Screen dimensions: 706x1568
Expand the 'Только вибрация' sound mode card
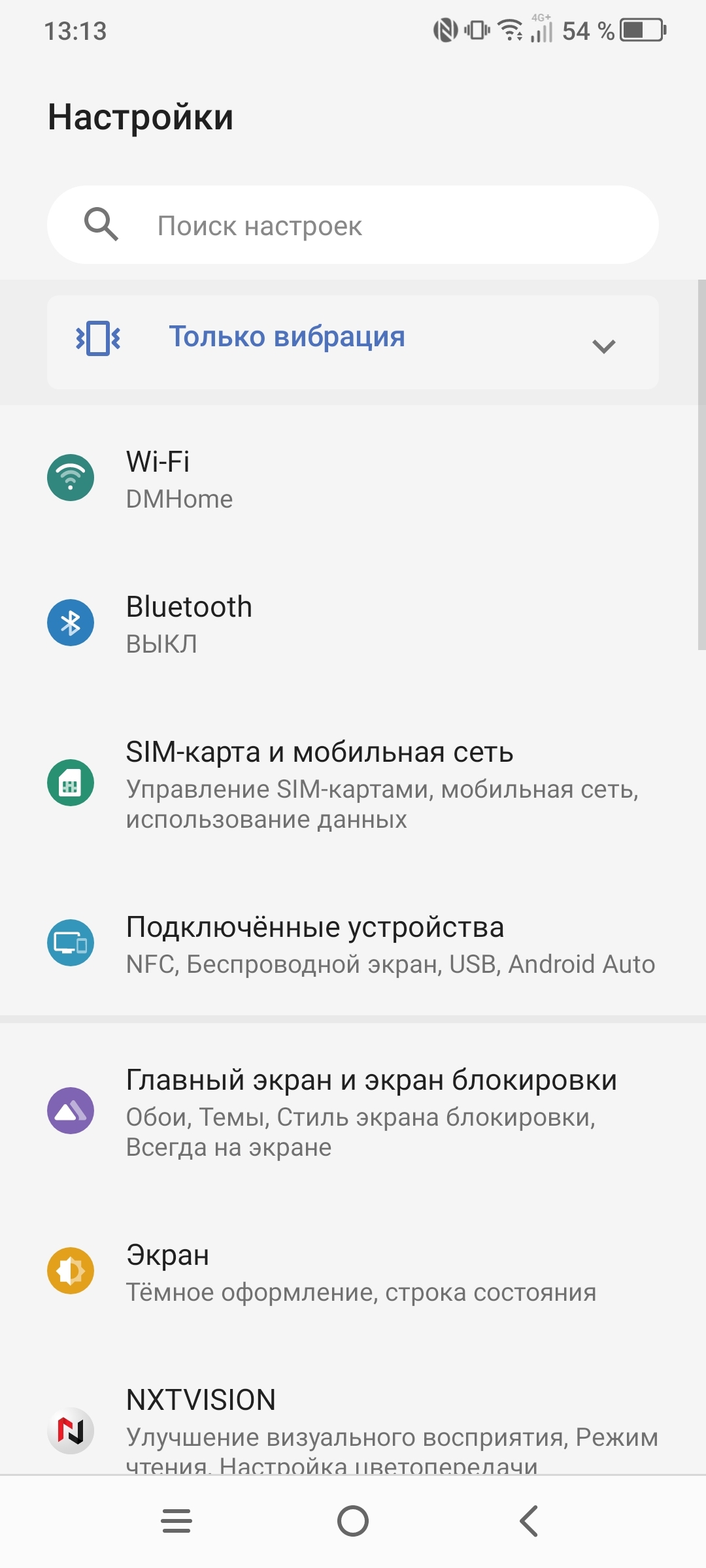pyautogui.click(x=603, y=345)
